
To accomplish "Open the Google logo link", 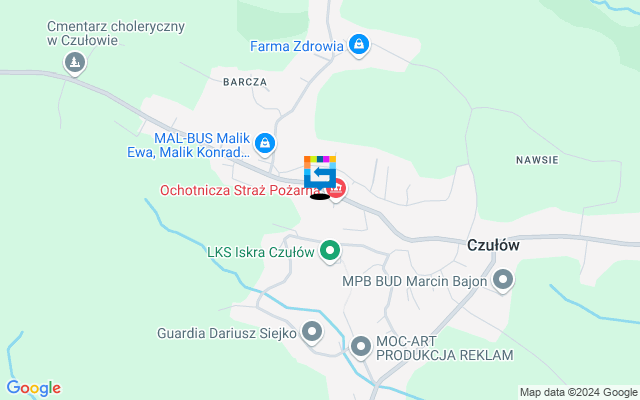I will coord(33,388).
